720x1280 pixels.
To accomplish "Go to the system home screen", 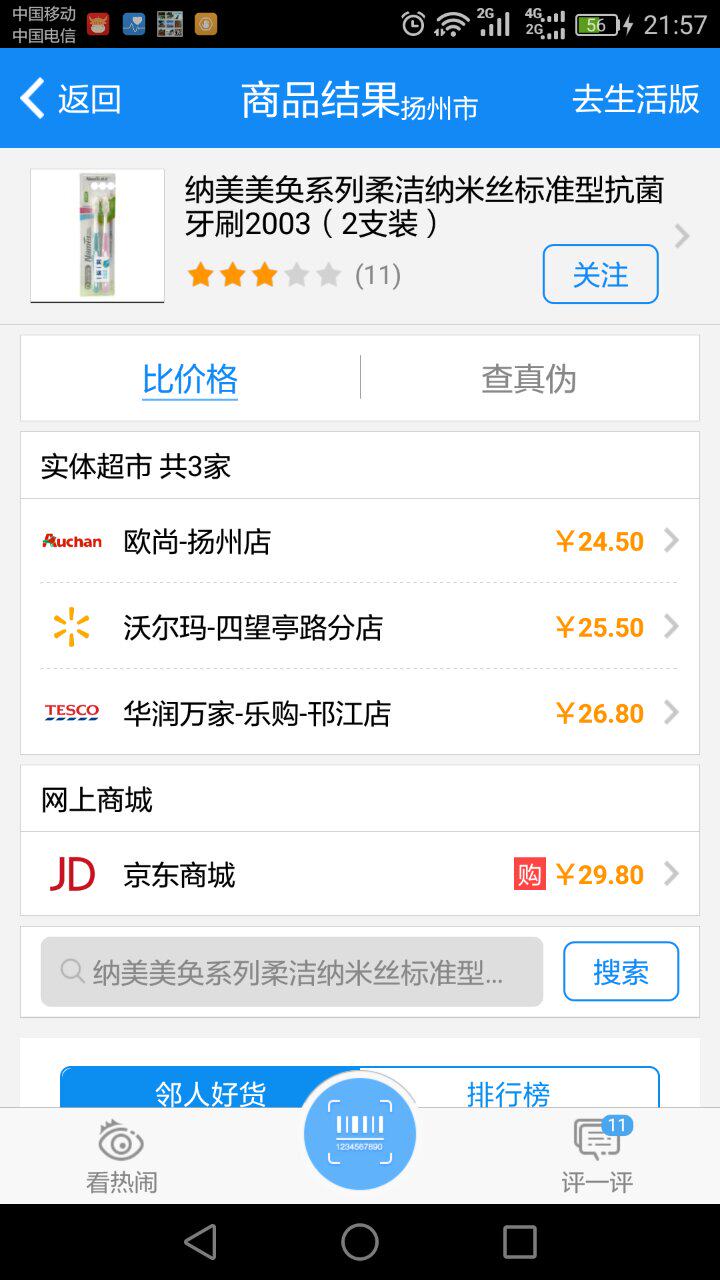I will [x=360, y=1242].
